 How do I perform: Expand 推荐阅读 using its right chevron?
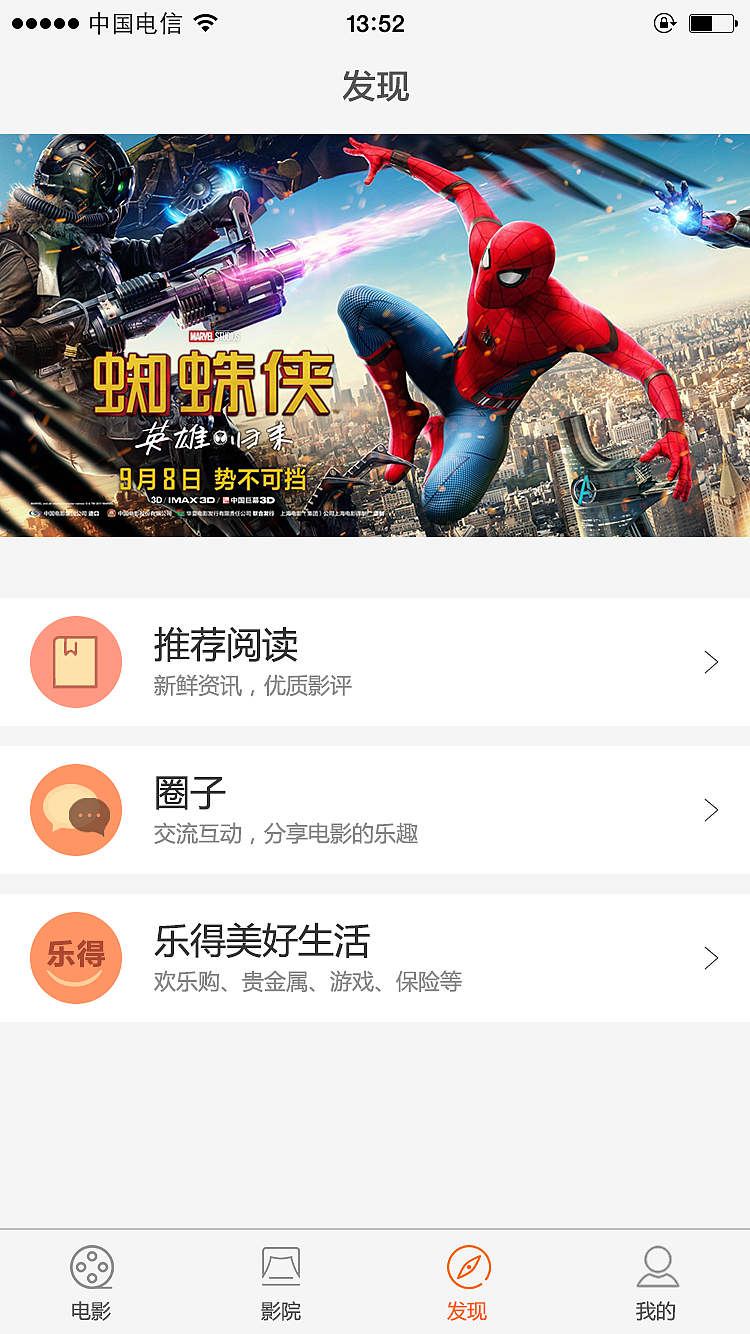click(710, 661)
